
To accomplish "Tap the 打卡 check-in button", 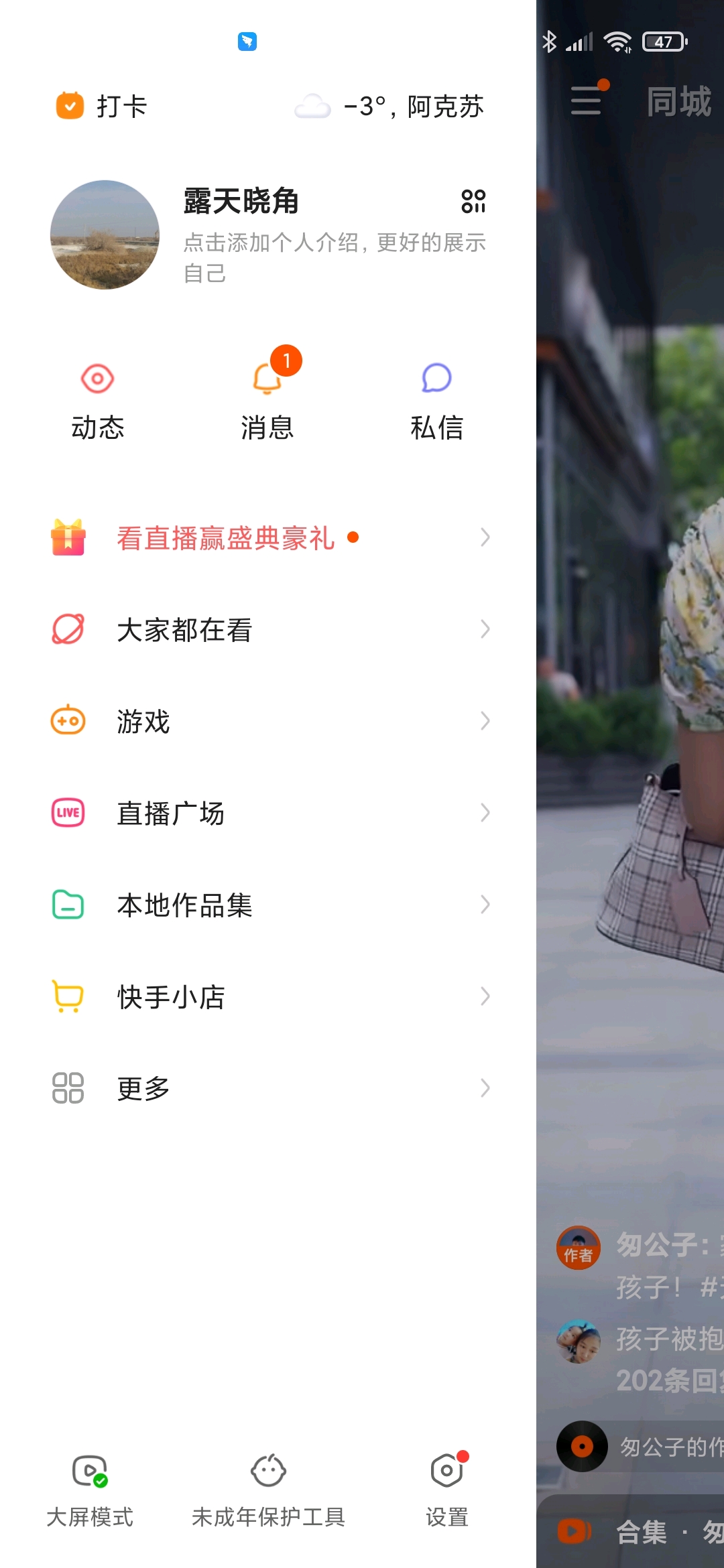I will point(102,106).
